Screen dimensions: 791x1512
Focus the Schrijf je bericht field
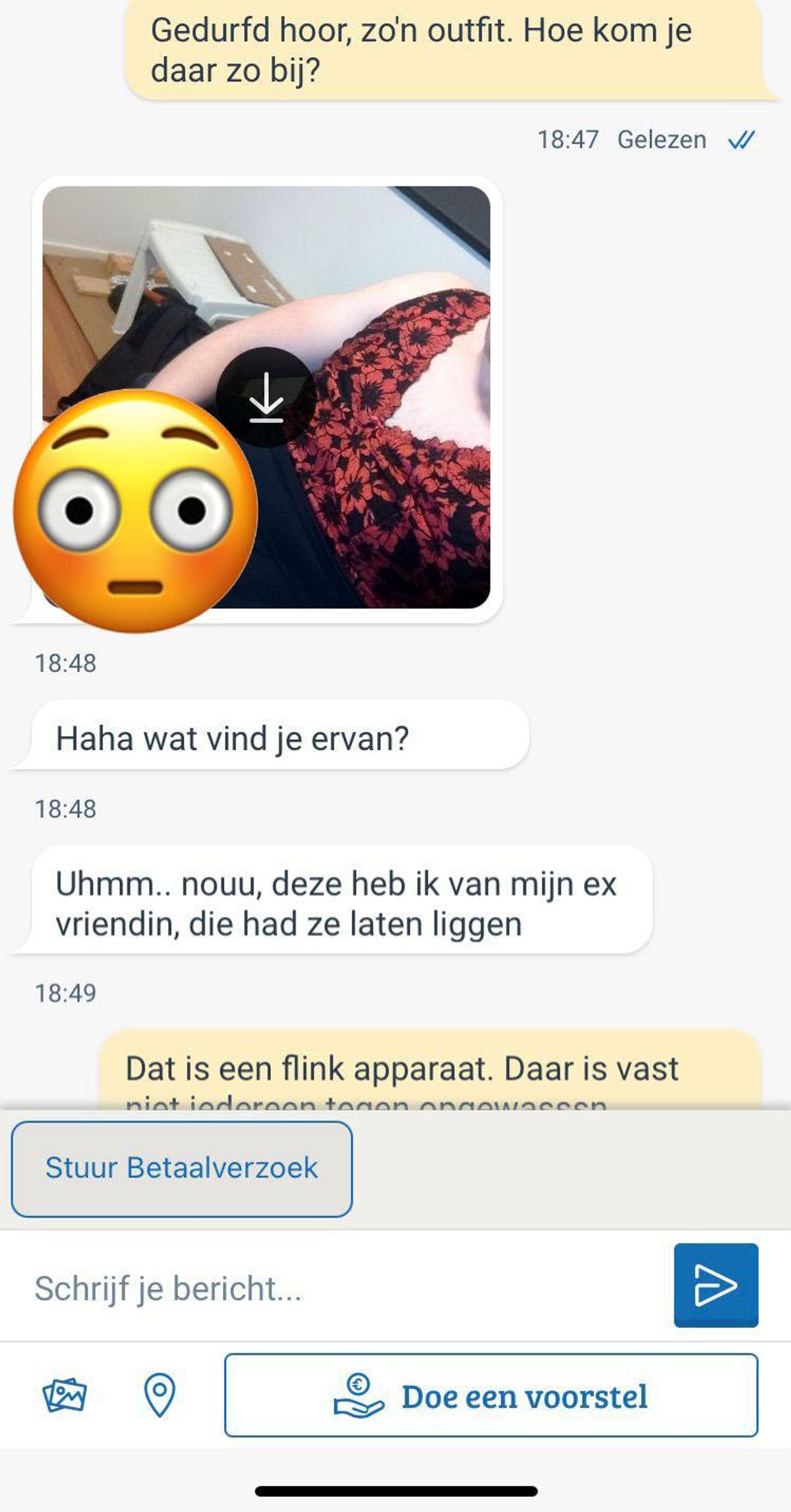[343, 1288]
